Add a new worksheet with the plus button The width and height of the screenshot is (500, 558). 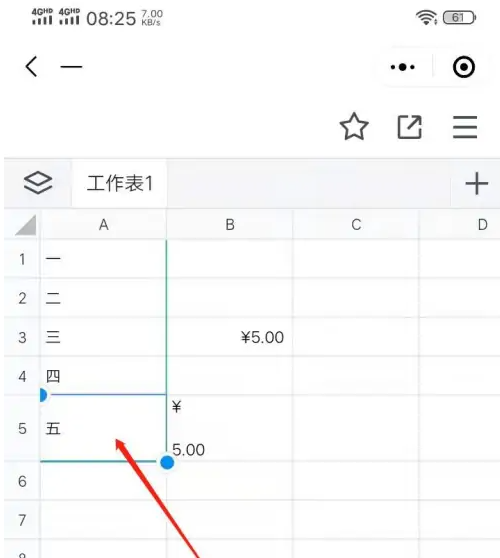coord(477,184)
